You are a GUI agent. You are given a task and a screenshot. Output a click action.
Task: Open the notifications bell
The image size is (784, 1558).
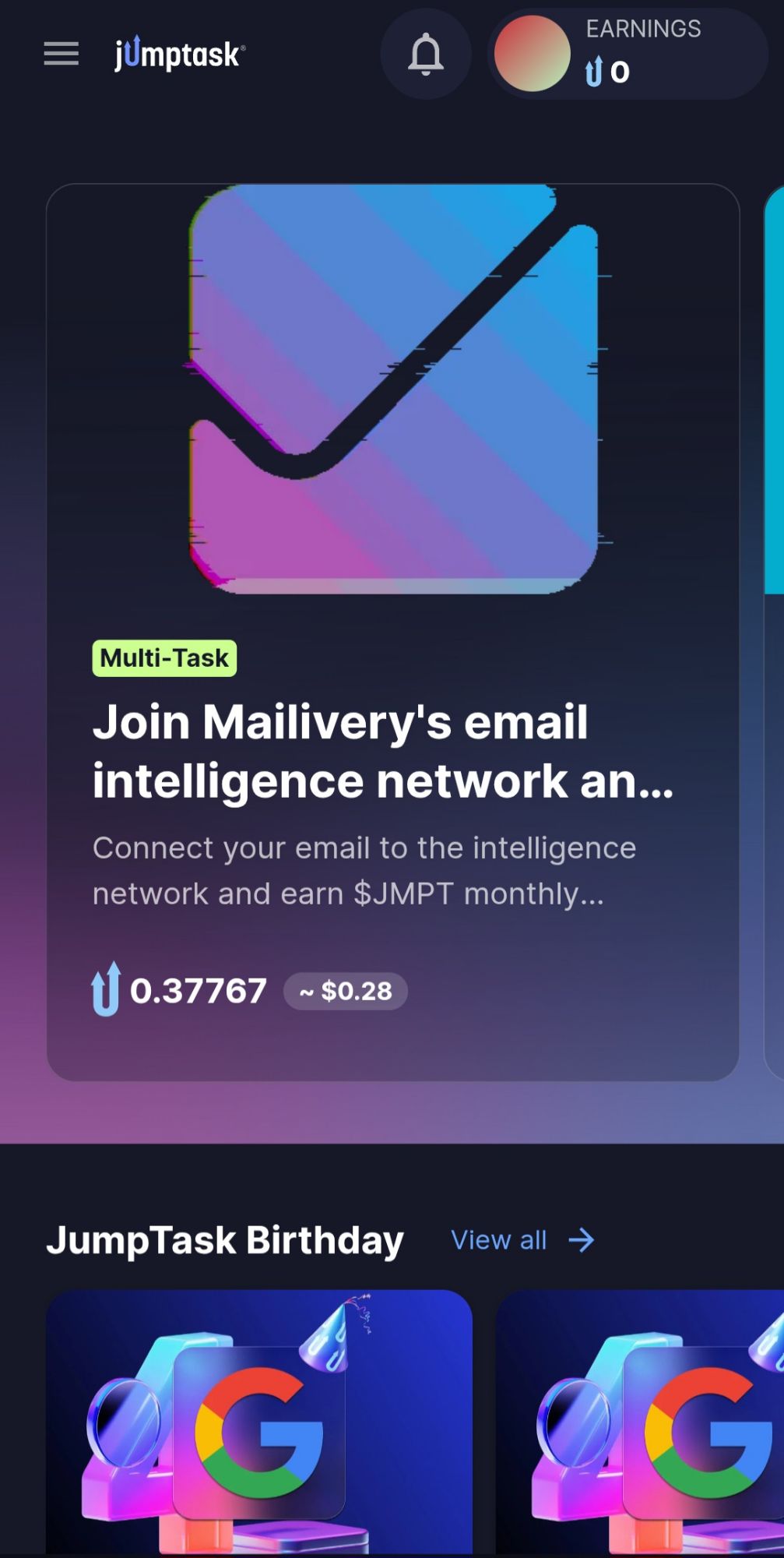pyautogui.click(x=425, y=54)
